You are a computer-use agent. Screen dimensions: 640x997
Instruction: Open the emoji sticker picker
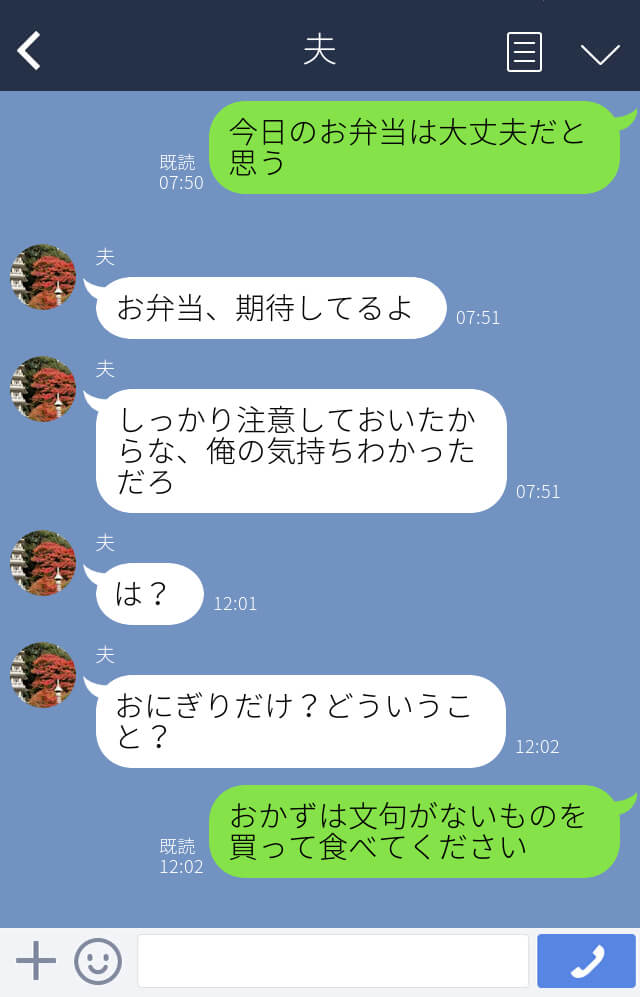pyautogui.click(x=98, y=961)
